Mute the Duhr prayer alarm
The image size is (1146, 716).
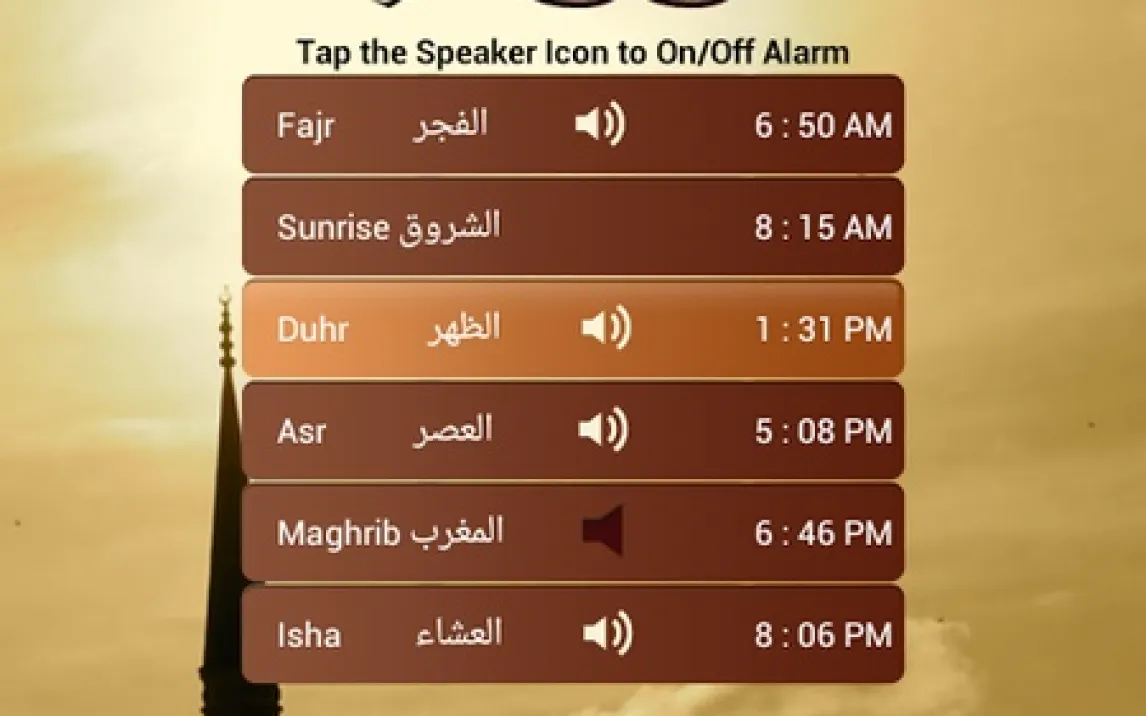(605, 328)
